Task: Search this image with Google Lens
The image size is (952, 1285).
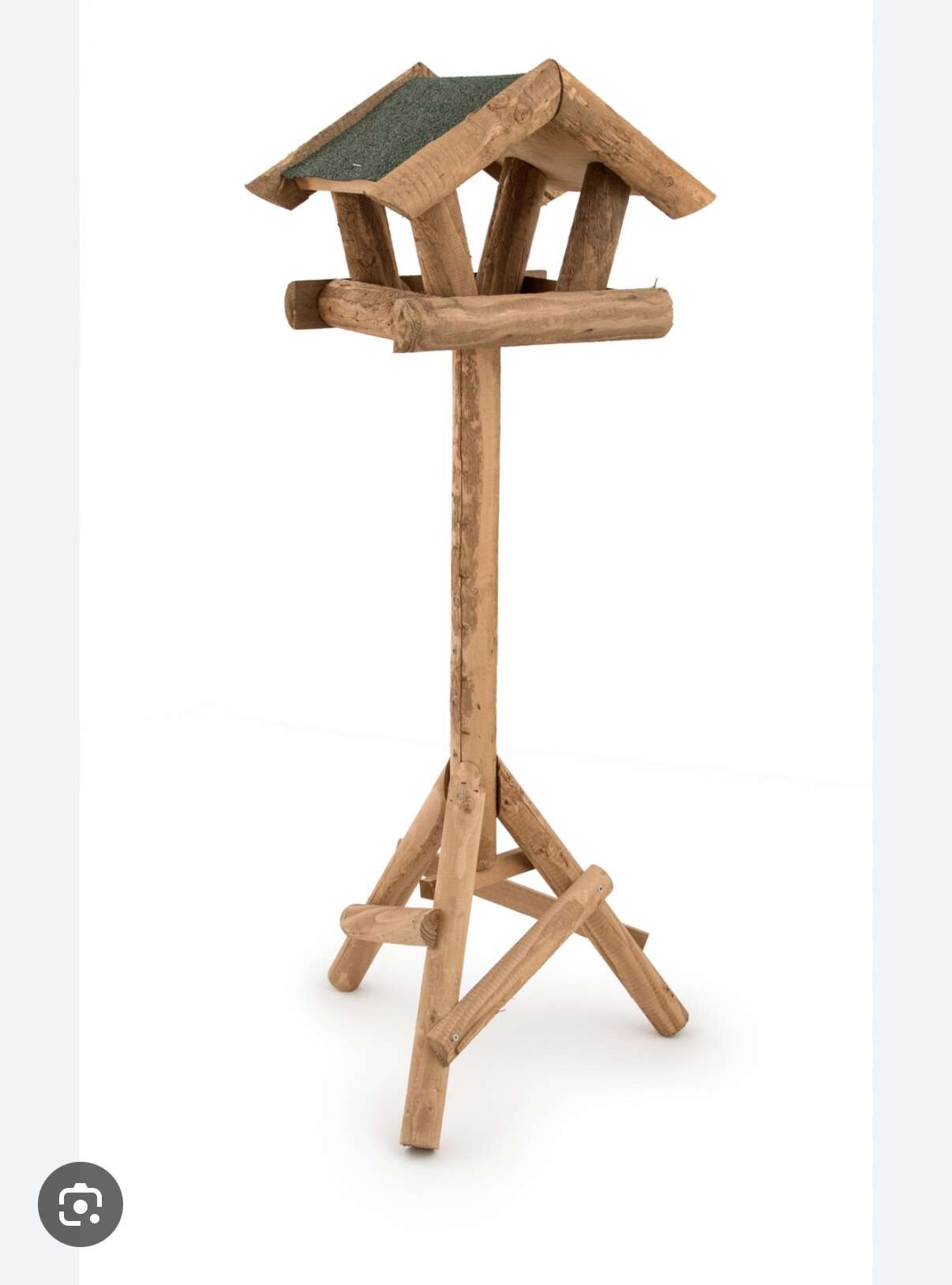Action: point(81,1204)
